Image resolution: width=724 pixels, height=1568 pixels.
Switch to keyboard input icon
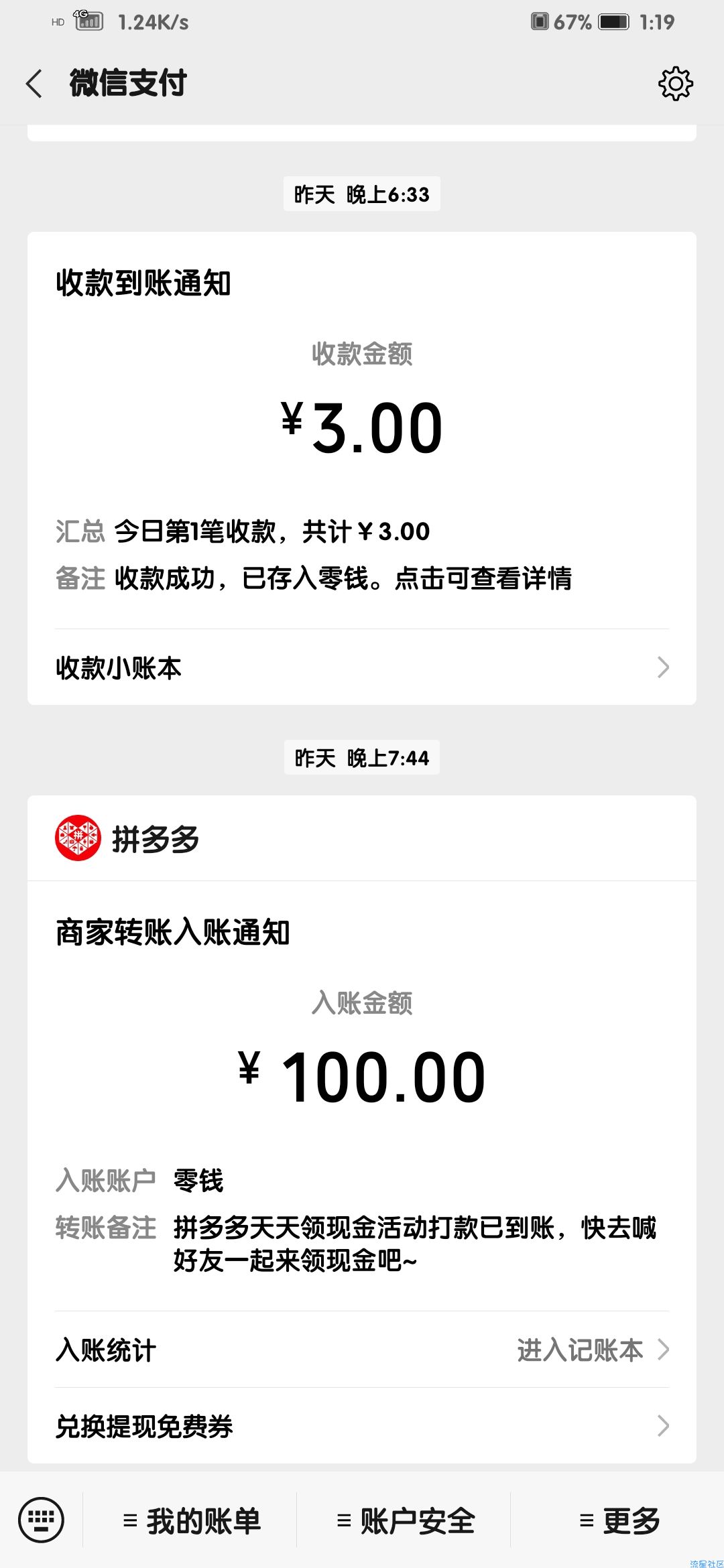(x=41, y=1520)
